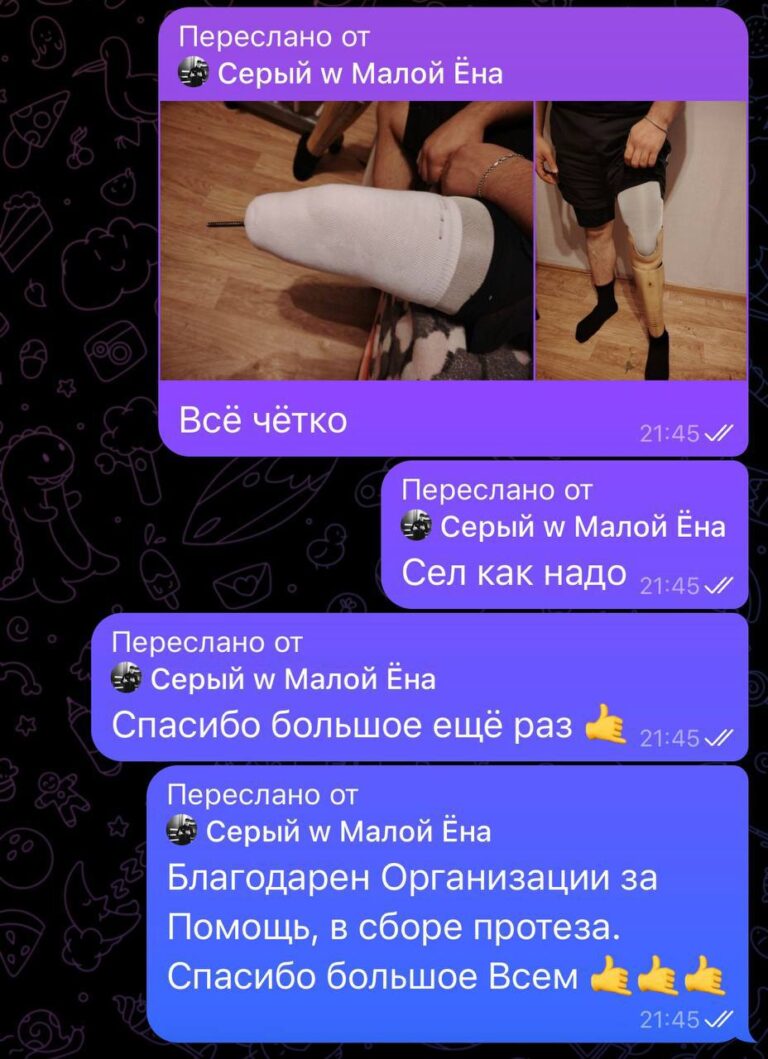Open the photo of the standing man with prosthesis
The height and width of the screenshot is (1059, 768).
(x=641, y=240)
